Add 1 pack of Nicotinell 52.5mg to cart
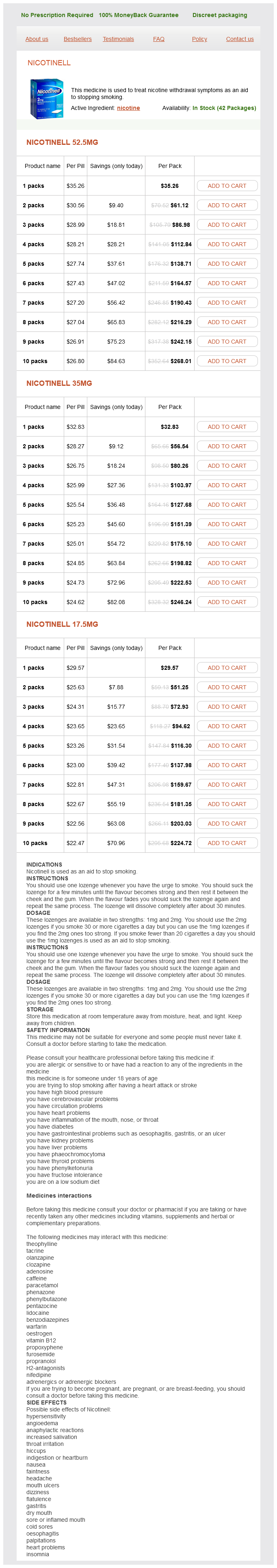The height and width of the screenshot is (1568, 277). [x=227, y=186]
